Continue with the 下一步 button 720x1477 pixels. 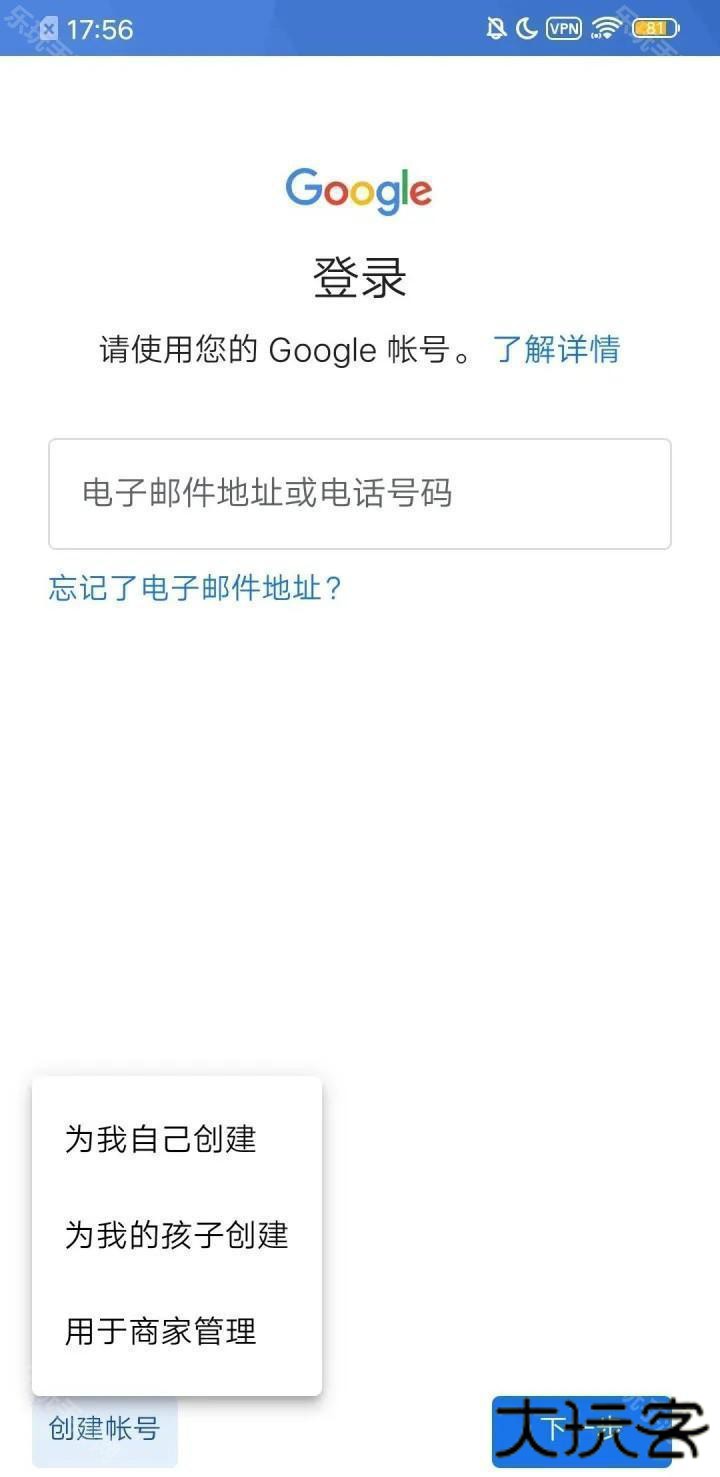coord(580,1431)
